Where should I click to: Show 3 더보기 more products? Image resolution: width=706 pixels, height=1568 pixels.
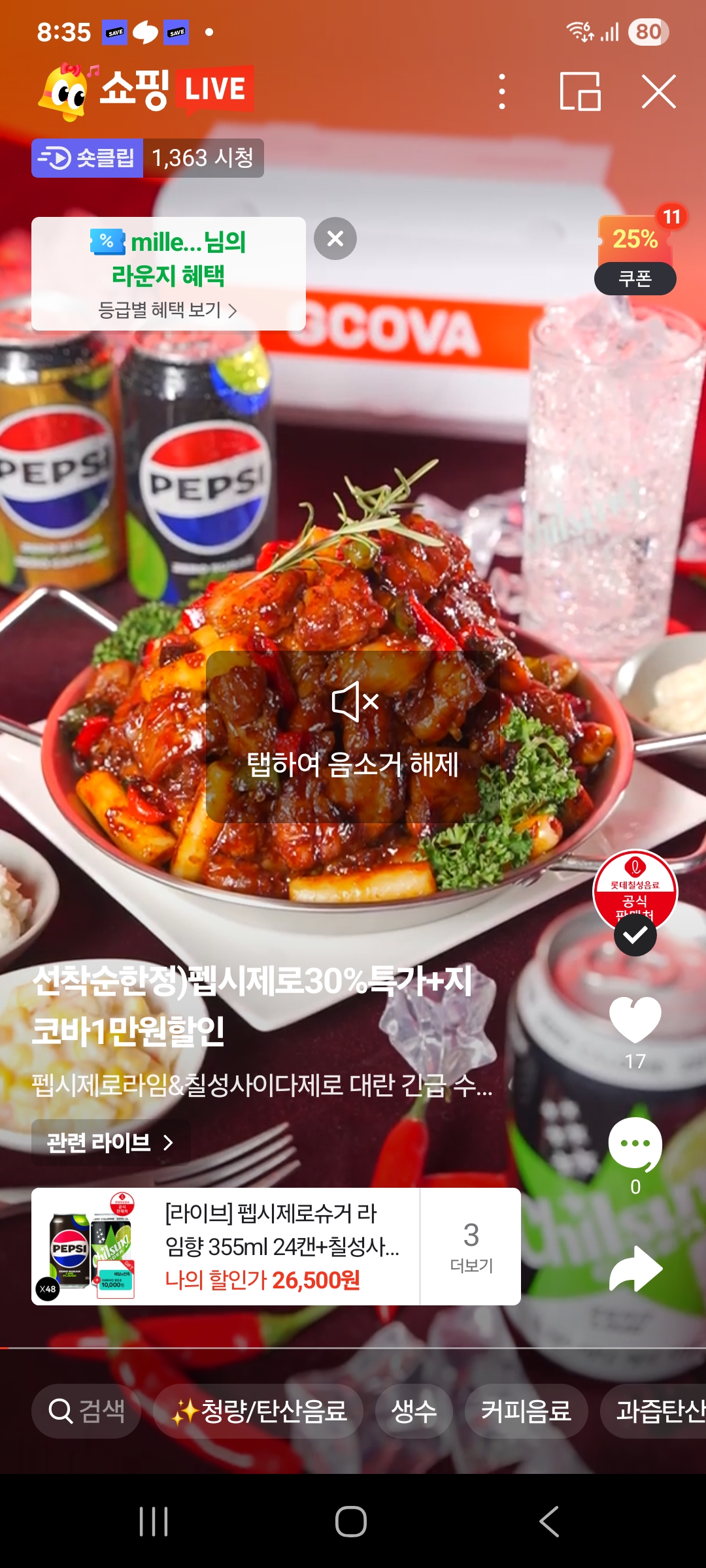click(471, 1247)
